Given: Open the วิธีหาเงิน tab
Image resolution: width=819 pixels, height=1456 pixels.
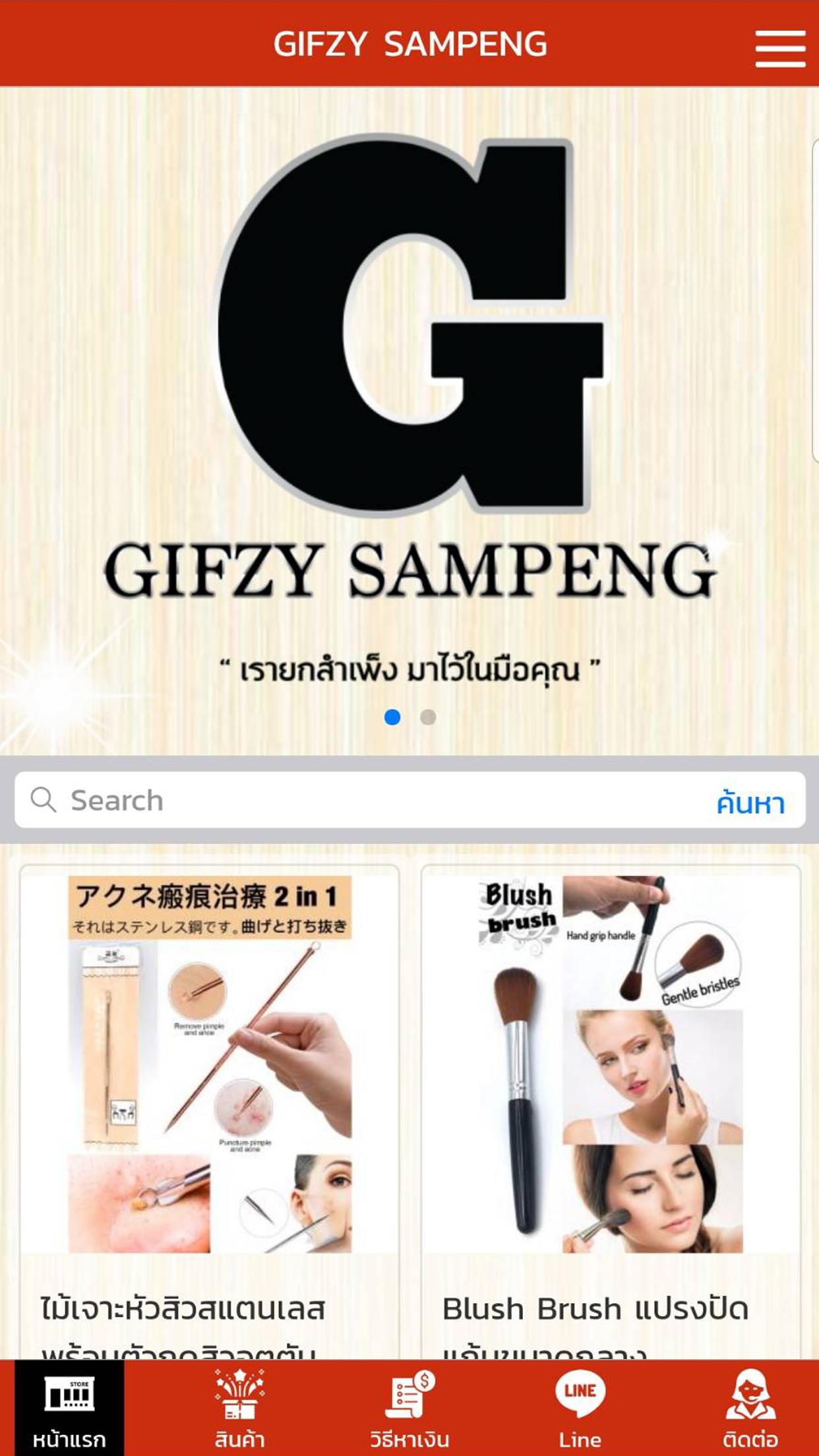Looking at the screenshot, I should [409, 1407].
